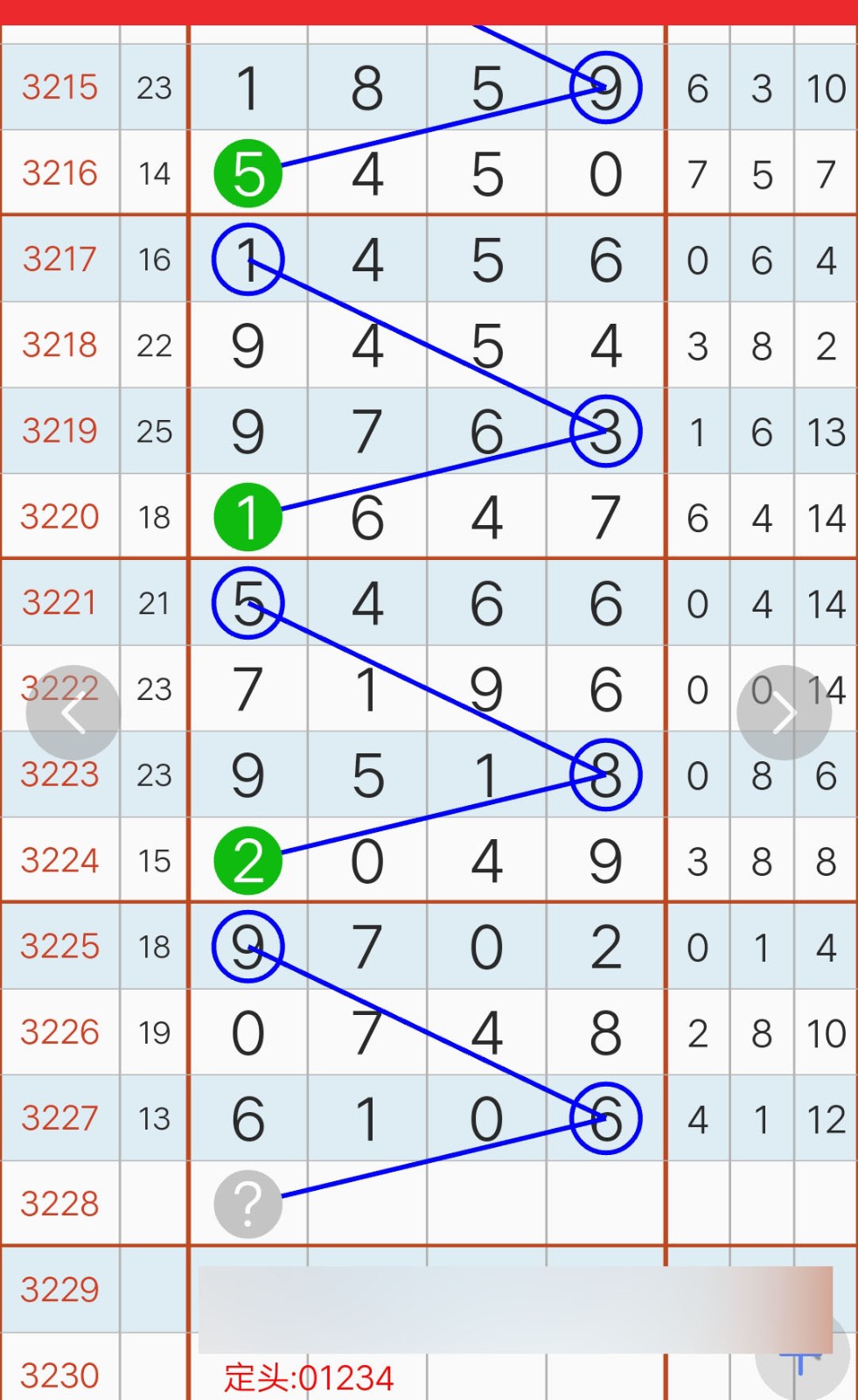The image size is (858, 1400).
Task: Tap the back-to-top arrow button
Action: [x=802, y=1354]
